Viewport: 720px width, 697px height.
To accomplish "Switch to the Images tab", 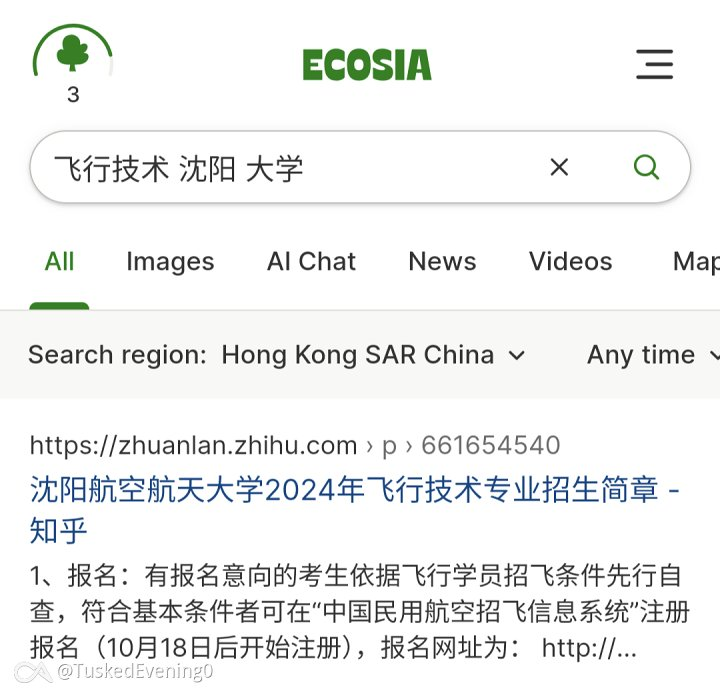I will click(x=170, y=262).
